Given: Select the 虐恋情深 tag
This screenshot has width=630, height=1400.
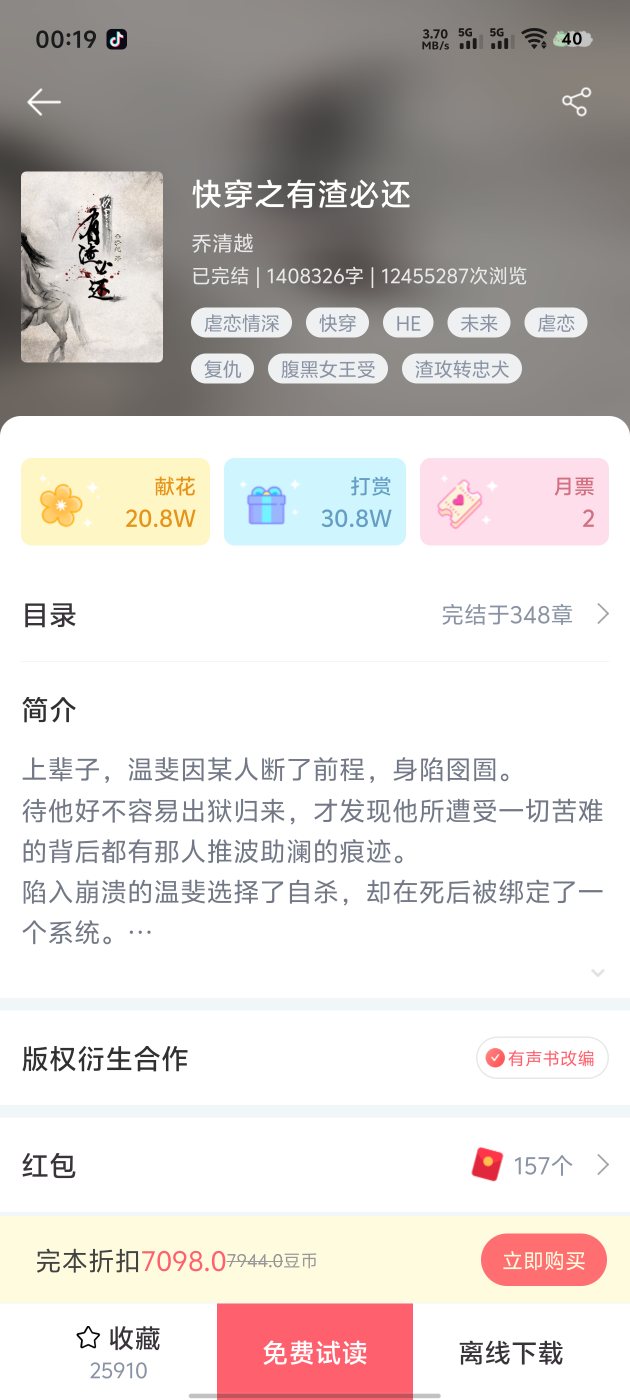Looking at the screenshot, I should (241, 323).
